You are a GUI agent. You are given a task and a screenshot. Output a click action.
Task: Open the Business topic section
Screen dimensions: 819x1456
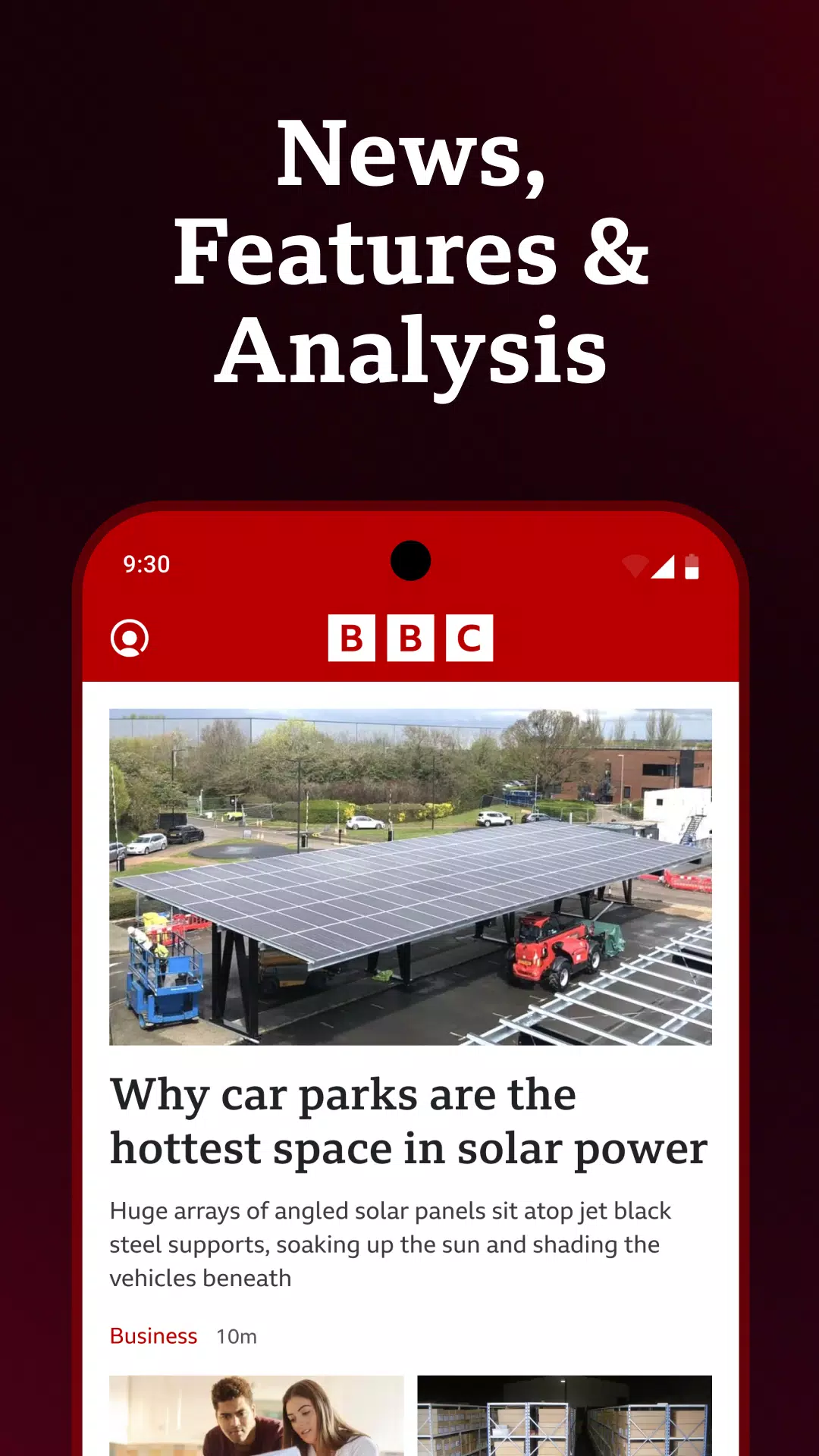coord(153,1335)
